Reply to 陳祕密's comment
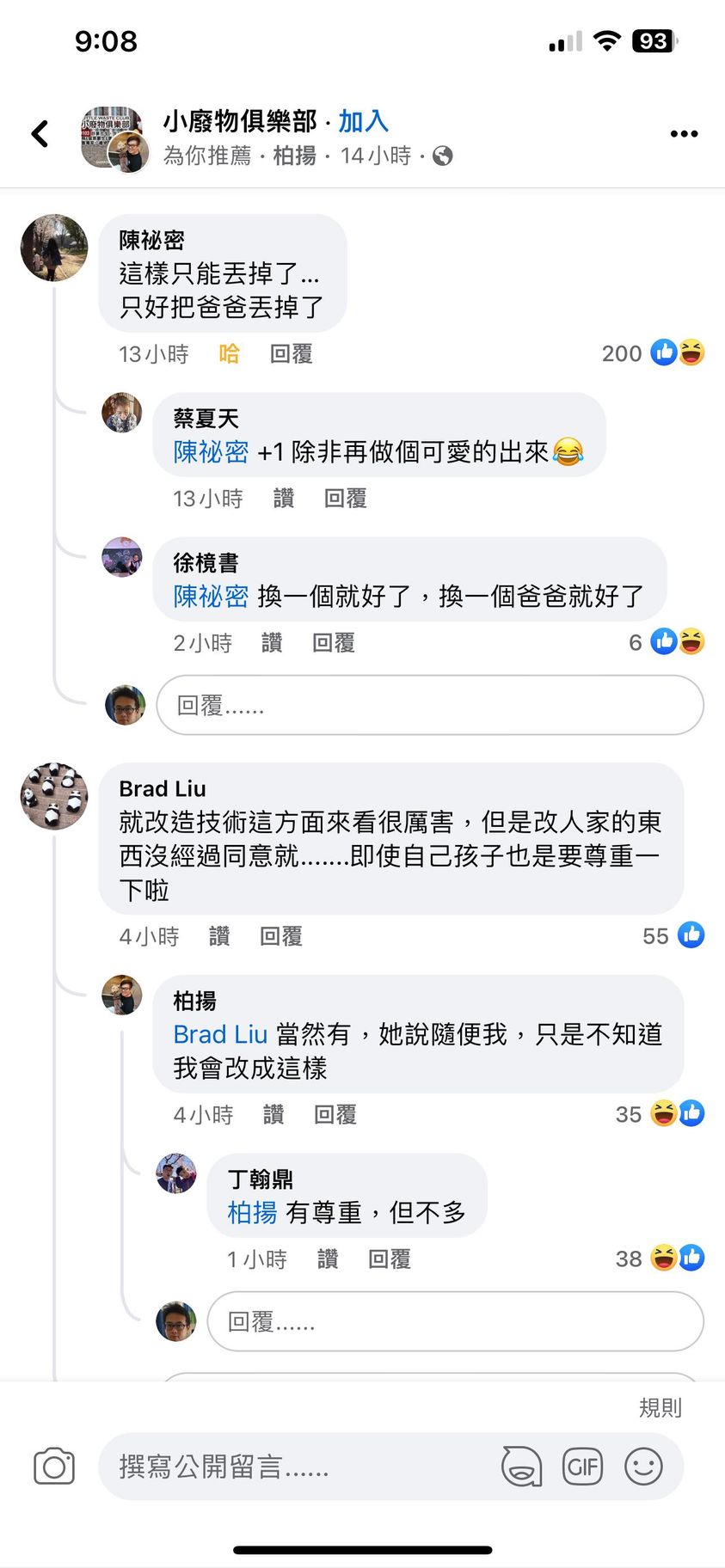This screenshot has width=725, height=1568. click(291, 354)
